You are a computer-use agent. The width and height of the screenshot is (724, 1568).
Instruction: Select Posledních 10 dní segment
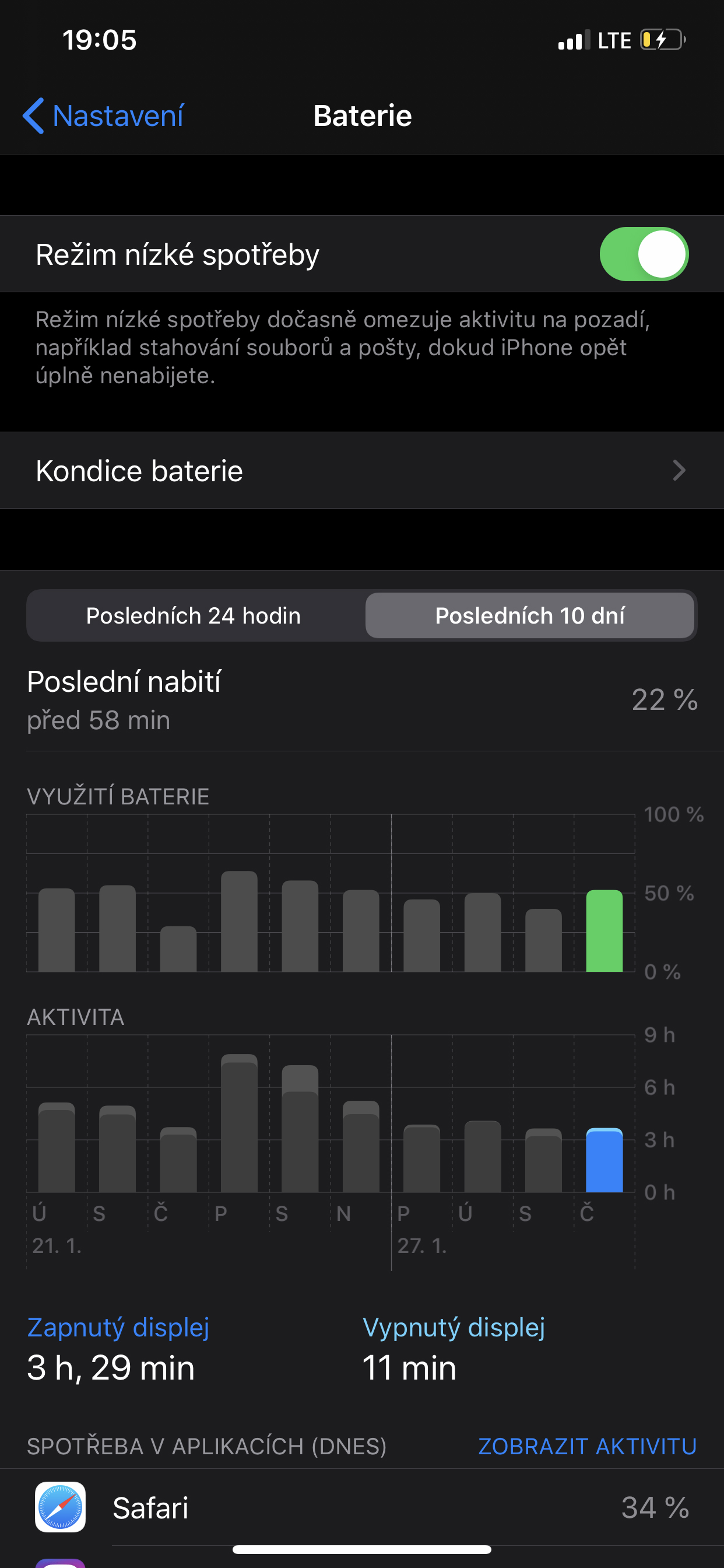pos(529,615)
